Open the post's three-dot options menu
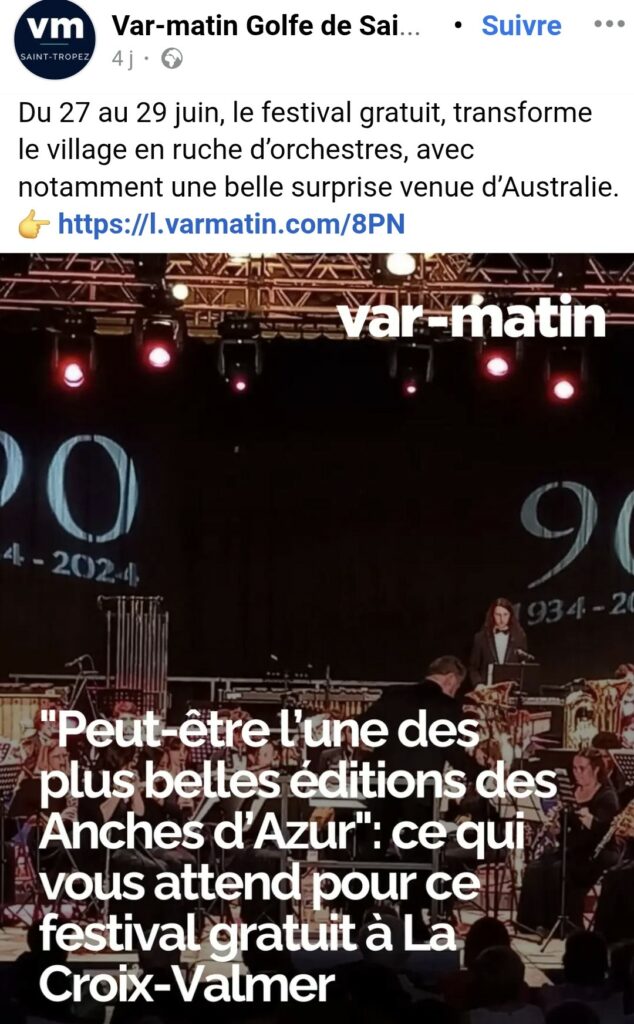This screenshot has width=634, height=1024. tap(609, 24)
